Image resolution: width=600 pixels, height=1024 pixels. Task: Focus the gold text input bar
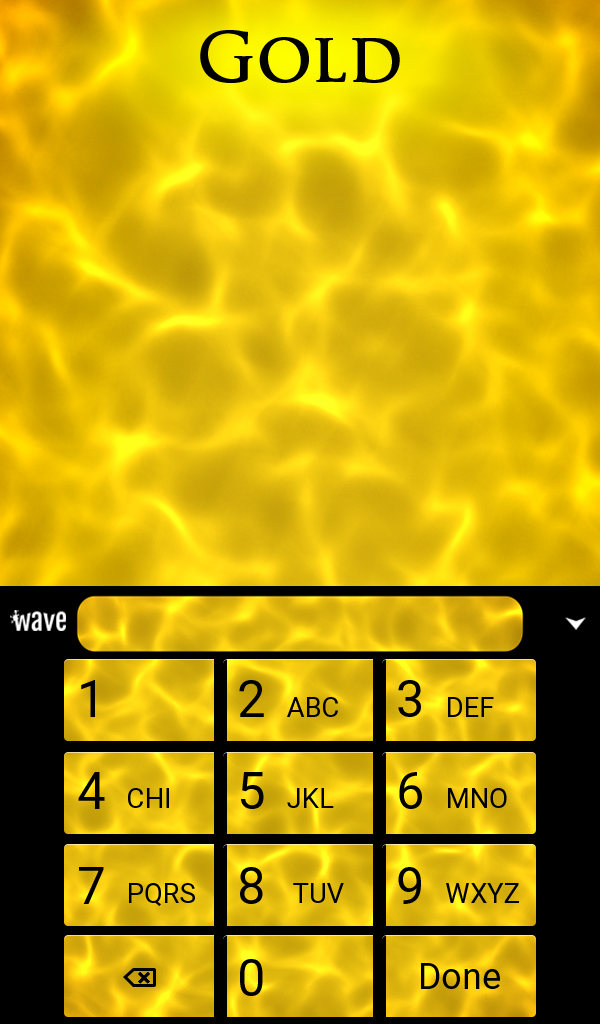pyautogui.click(x=300, y=623)
